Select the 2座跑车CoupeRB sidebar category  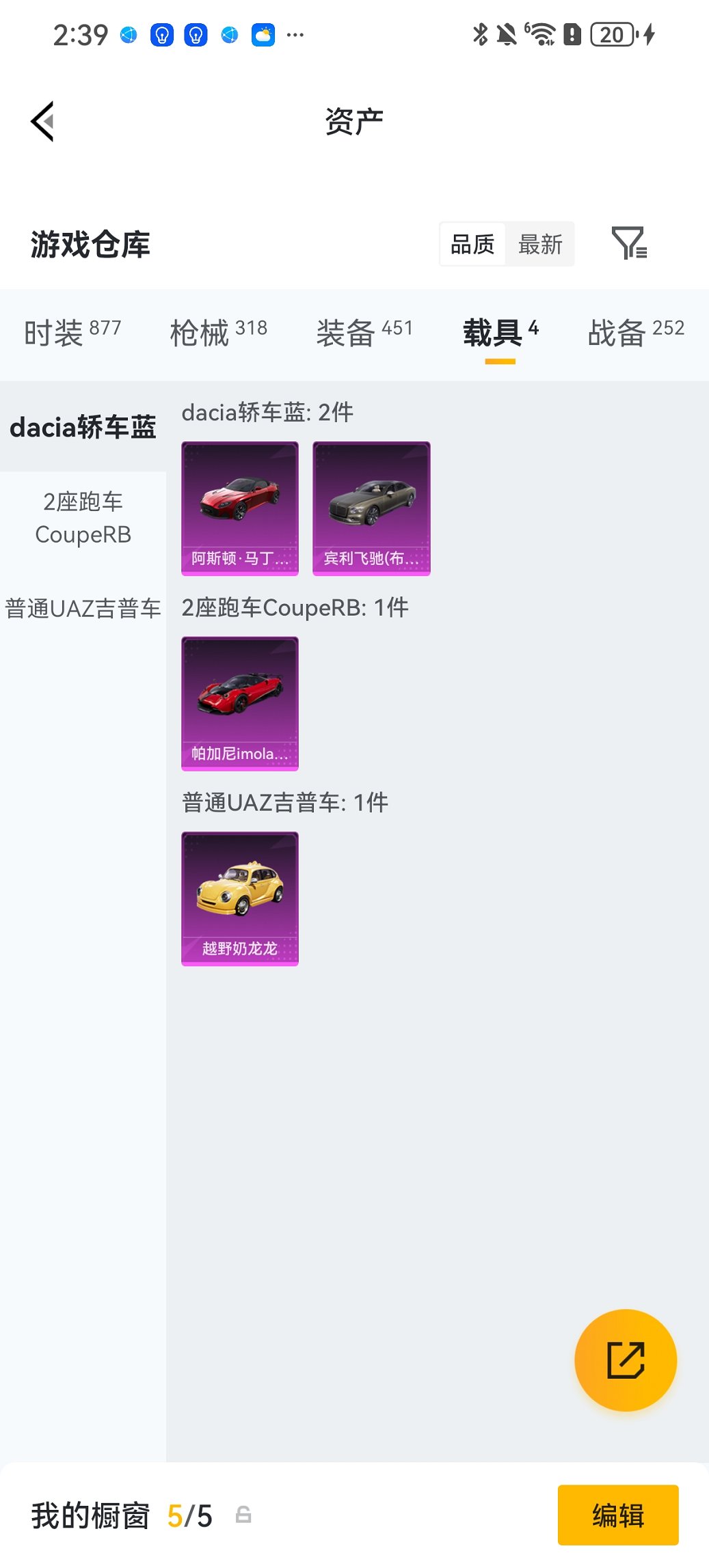[x=82, y=517]
